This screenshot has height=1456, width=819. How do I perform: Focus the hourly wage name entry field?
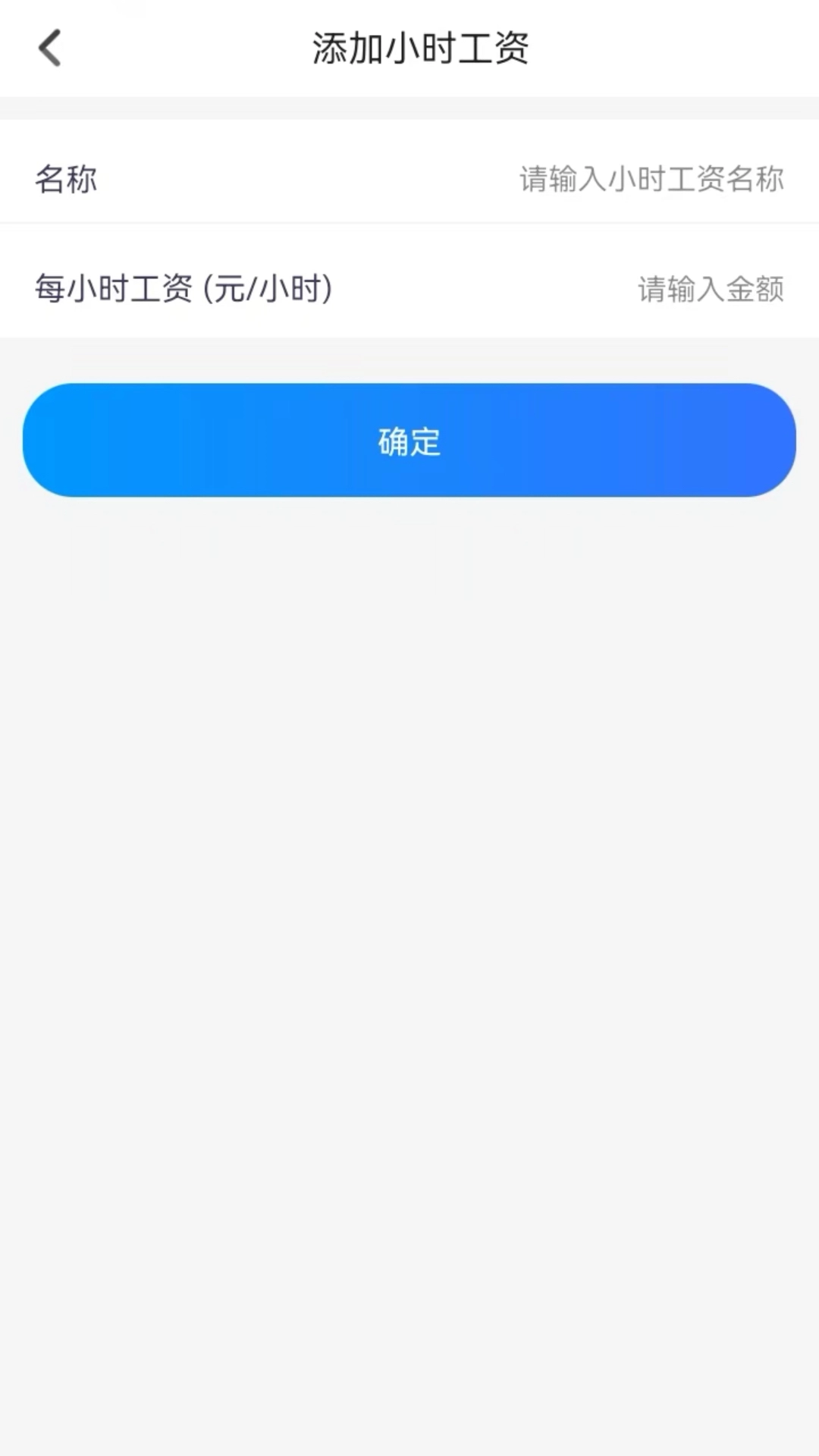click(651, 178)
